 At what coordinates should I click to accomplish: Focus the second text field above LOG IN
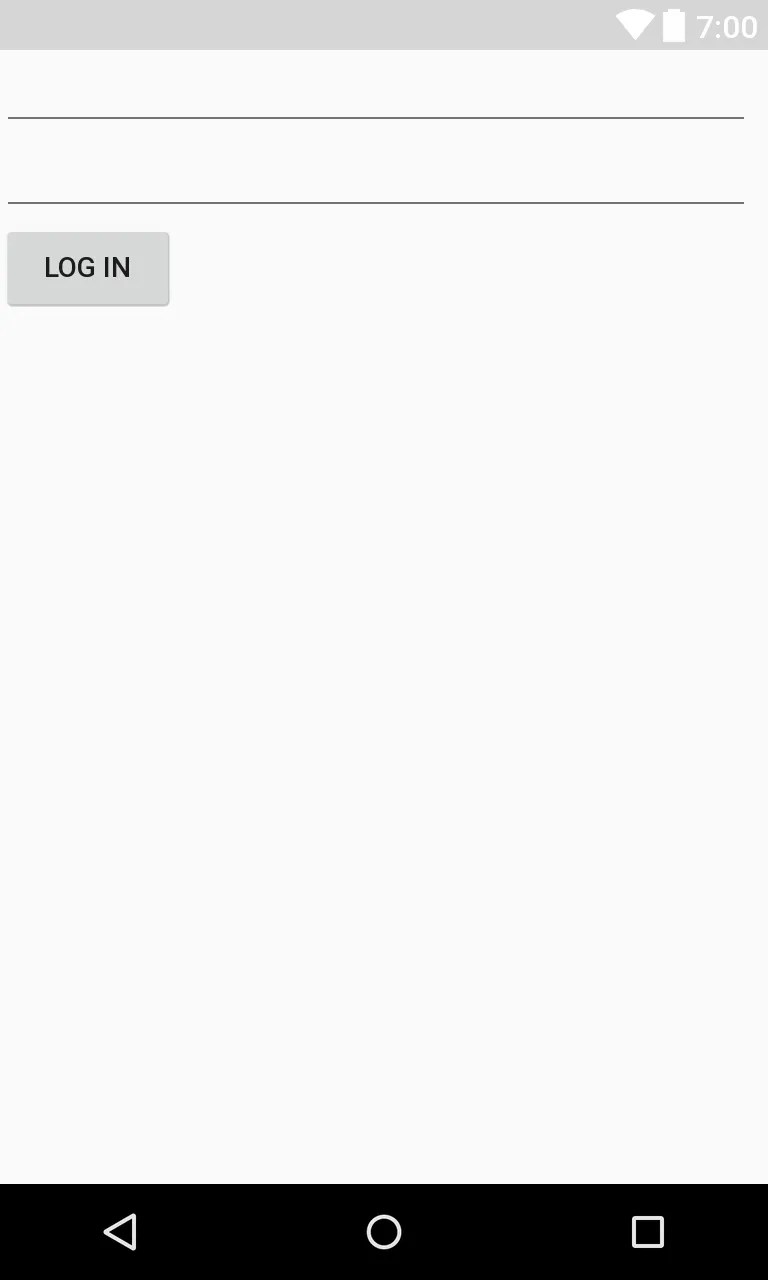coord(375,177)
